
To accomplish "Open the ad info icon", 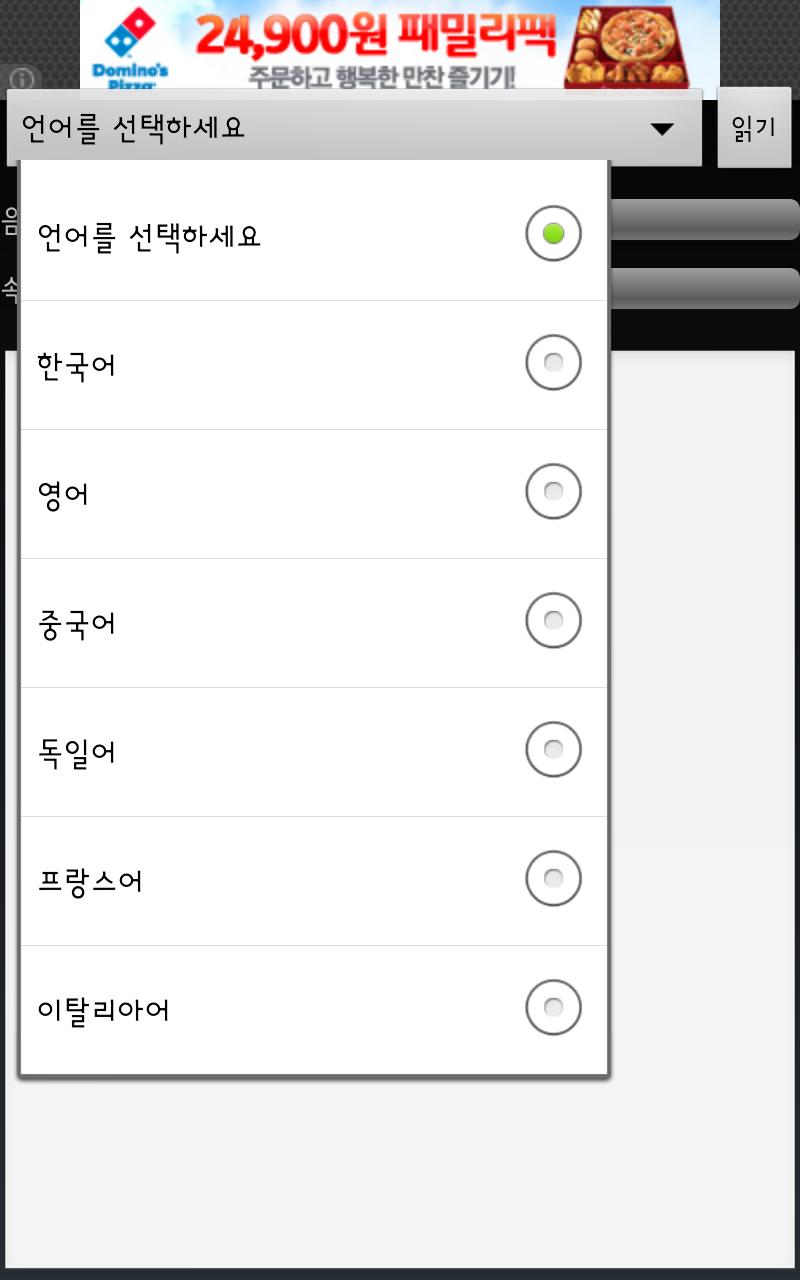I will 22,80.
